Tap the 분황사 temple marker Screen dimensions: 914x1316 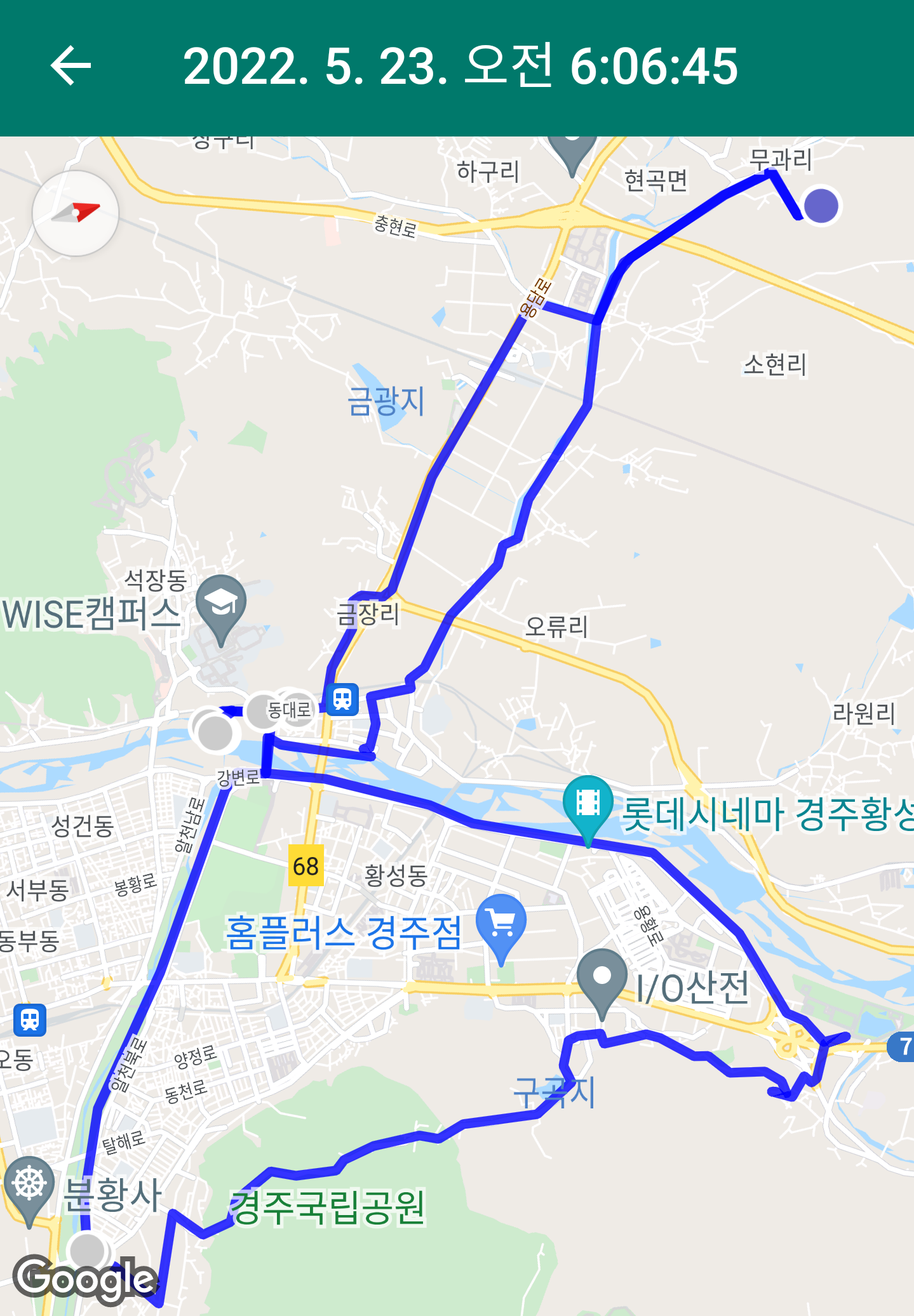tap(29, 1185)
